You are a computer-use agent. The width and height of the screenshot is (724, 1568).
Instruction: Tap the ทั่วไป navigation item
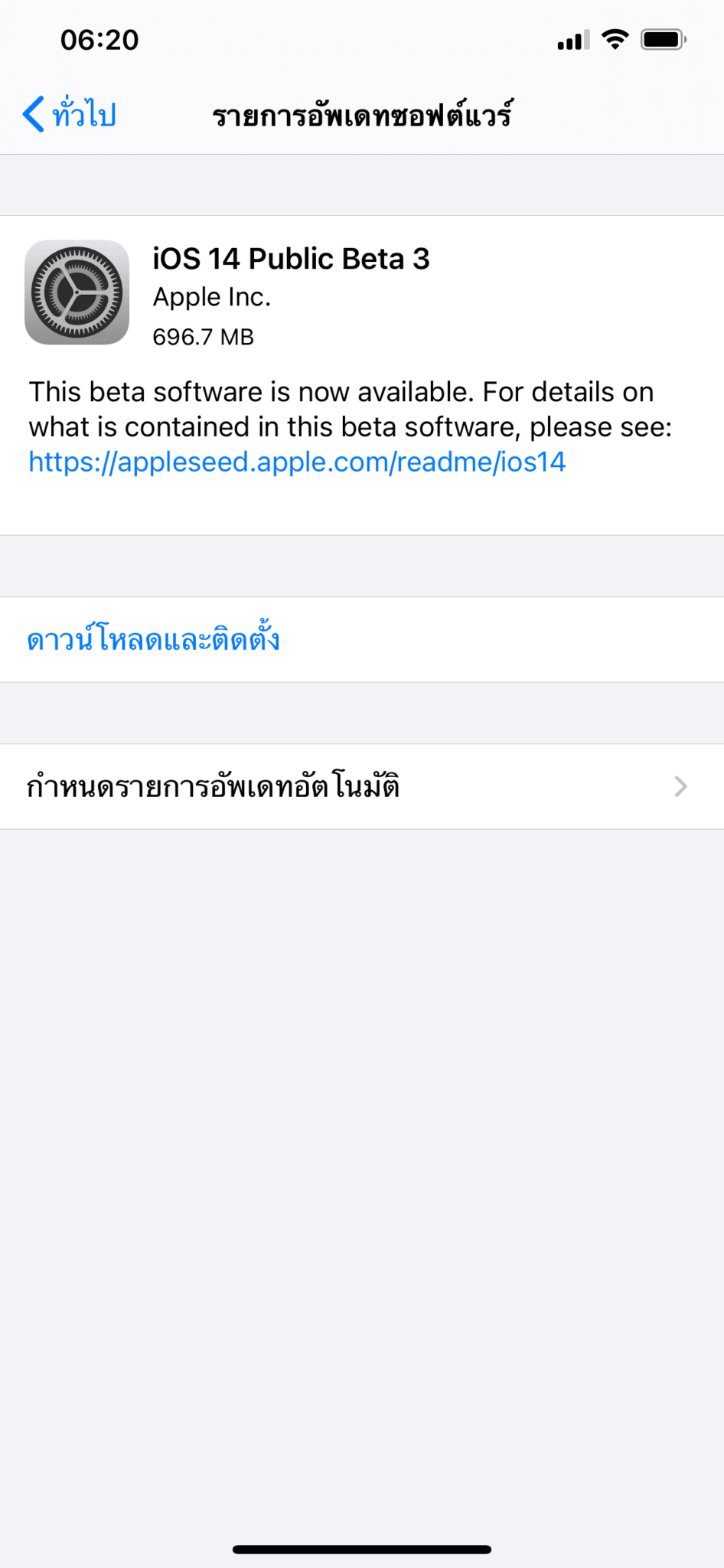tap(84, 113)
